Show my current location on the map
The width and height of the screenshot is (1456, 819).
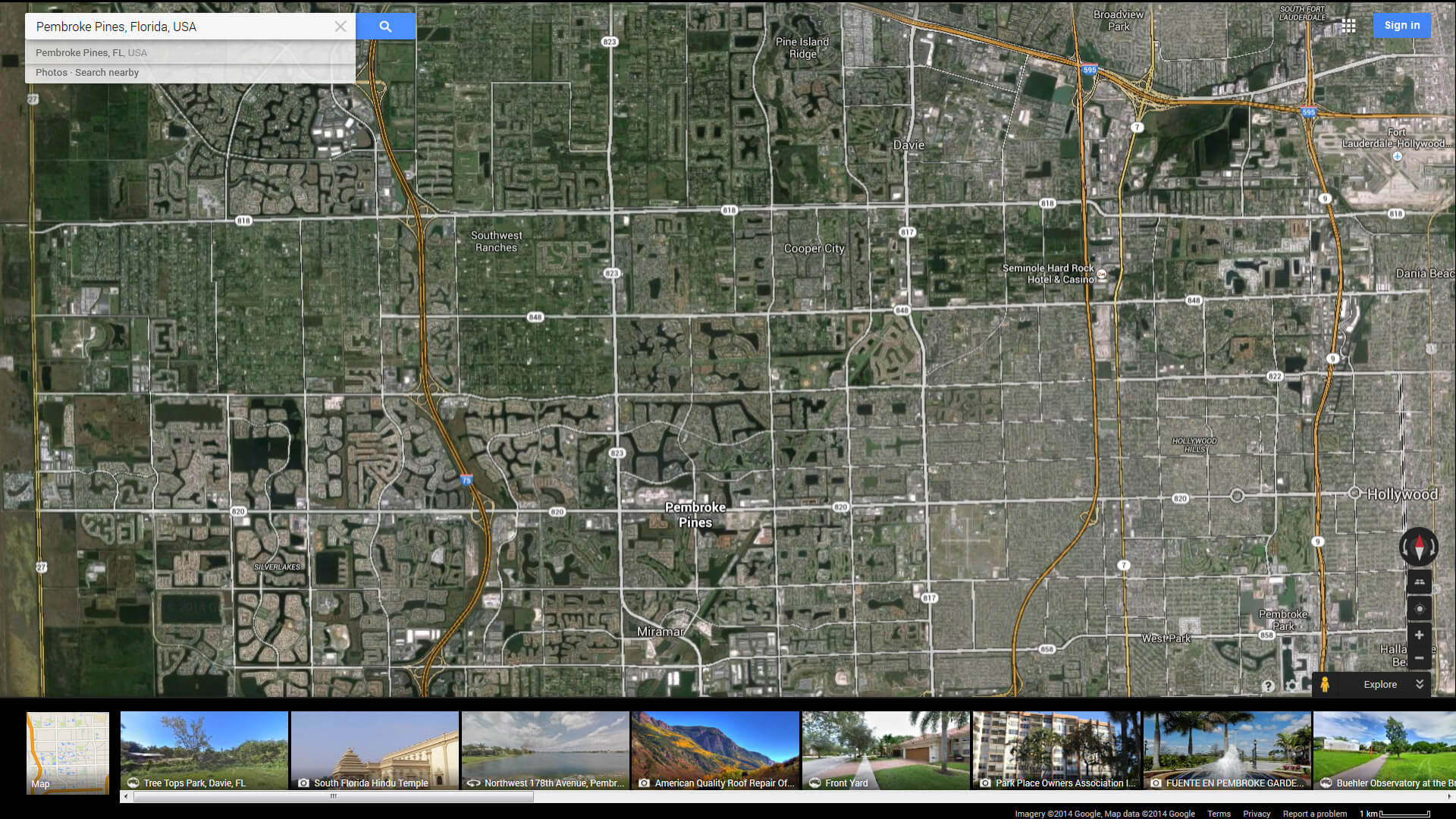[1419, 609]
